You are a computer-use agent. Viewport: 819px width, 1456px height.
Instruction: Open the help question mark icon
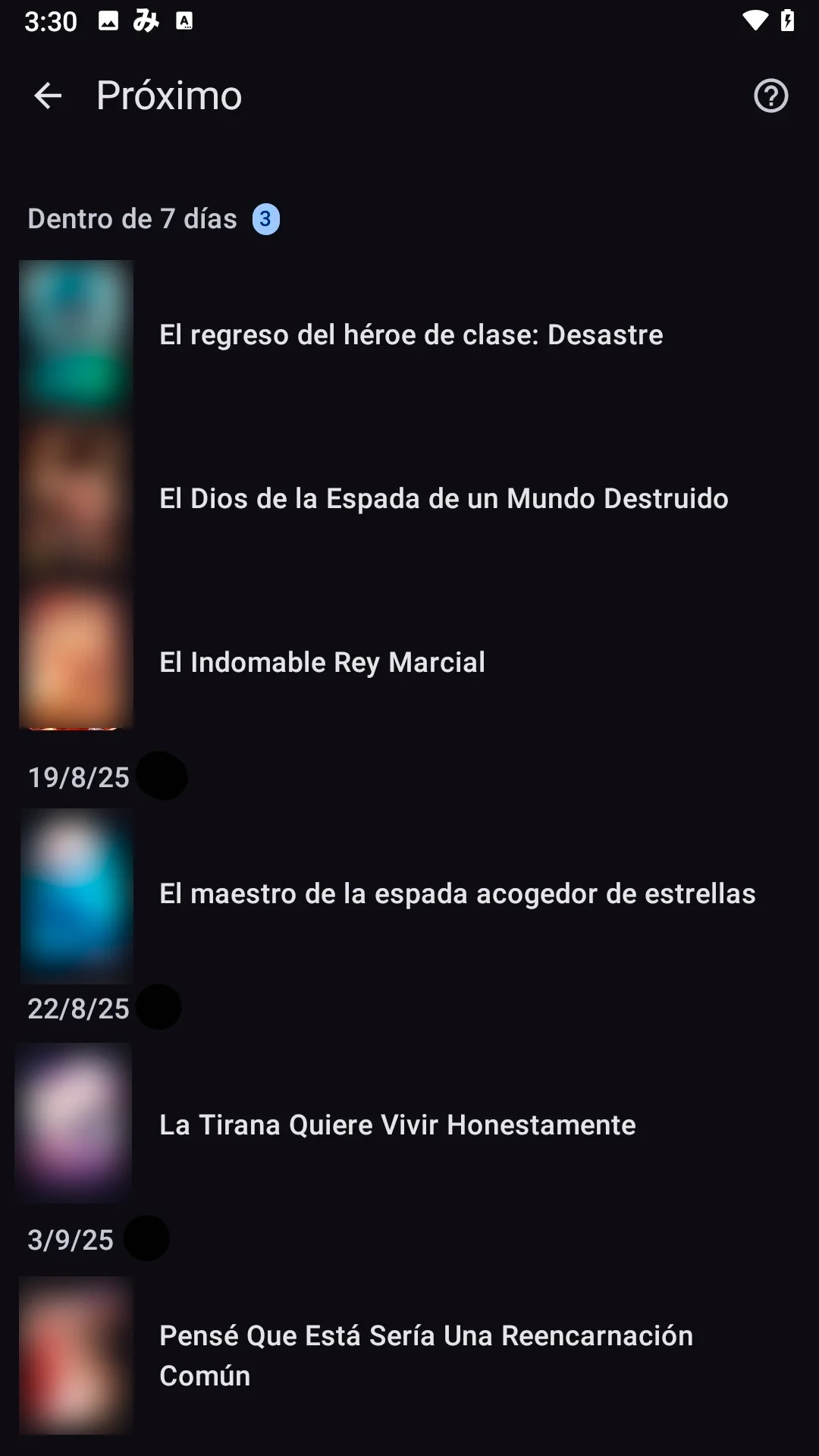tap(770, 96)
